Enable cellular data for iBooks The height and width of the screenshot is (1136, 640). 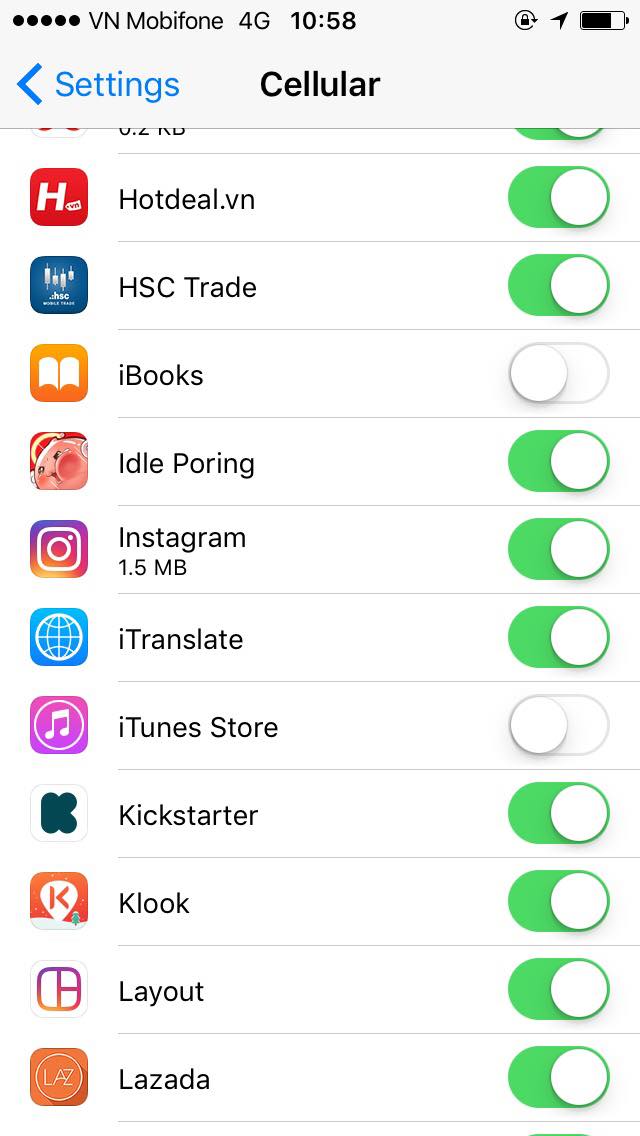coord(558,374)
